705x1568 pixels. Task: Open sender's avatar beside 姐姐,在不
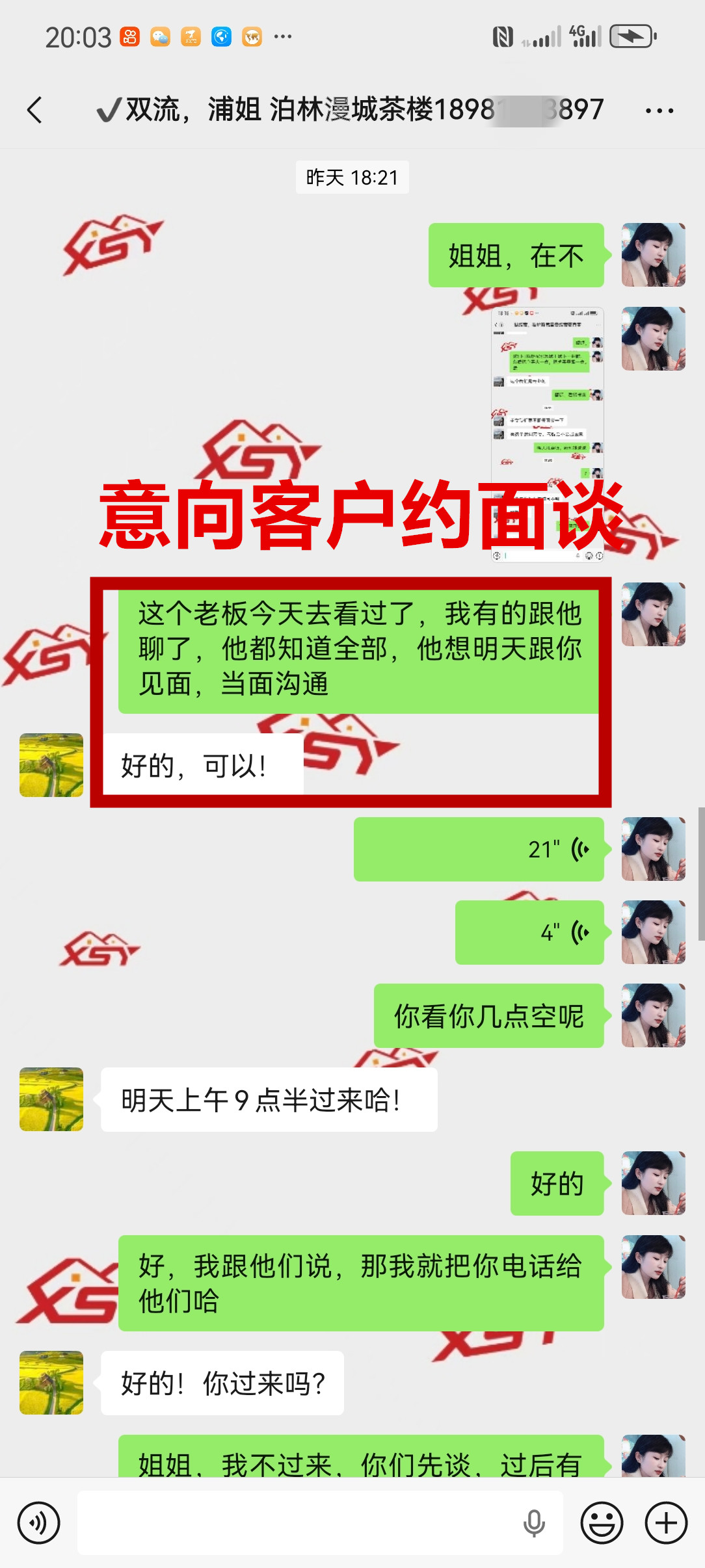coord(653,255)
